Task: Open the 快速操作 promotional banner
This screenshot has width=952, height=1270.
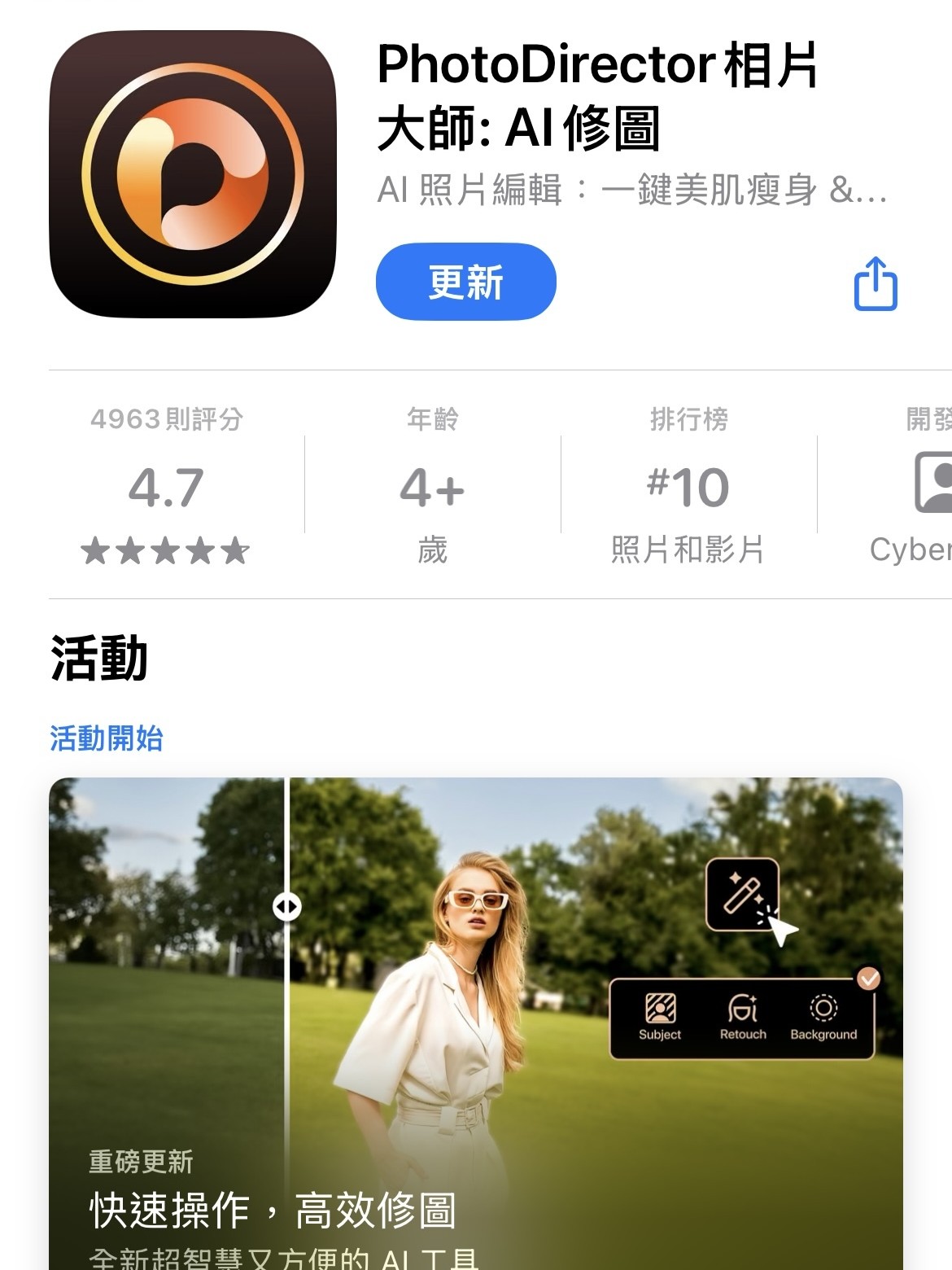Action: coord(272,1210)
